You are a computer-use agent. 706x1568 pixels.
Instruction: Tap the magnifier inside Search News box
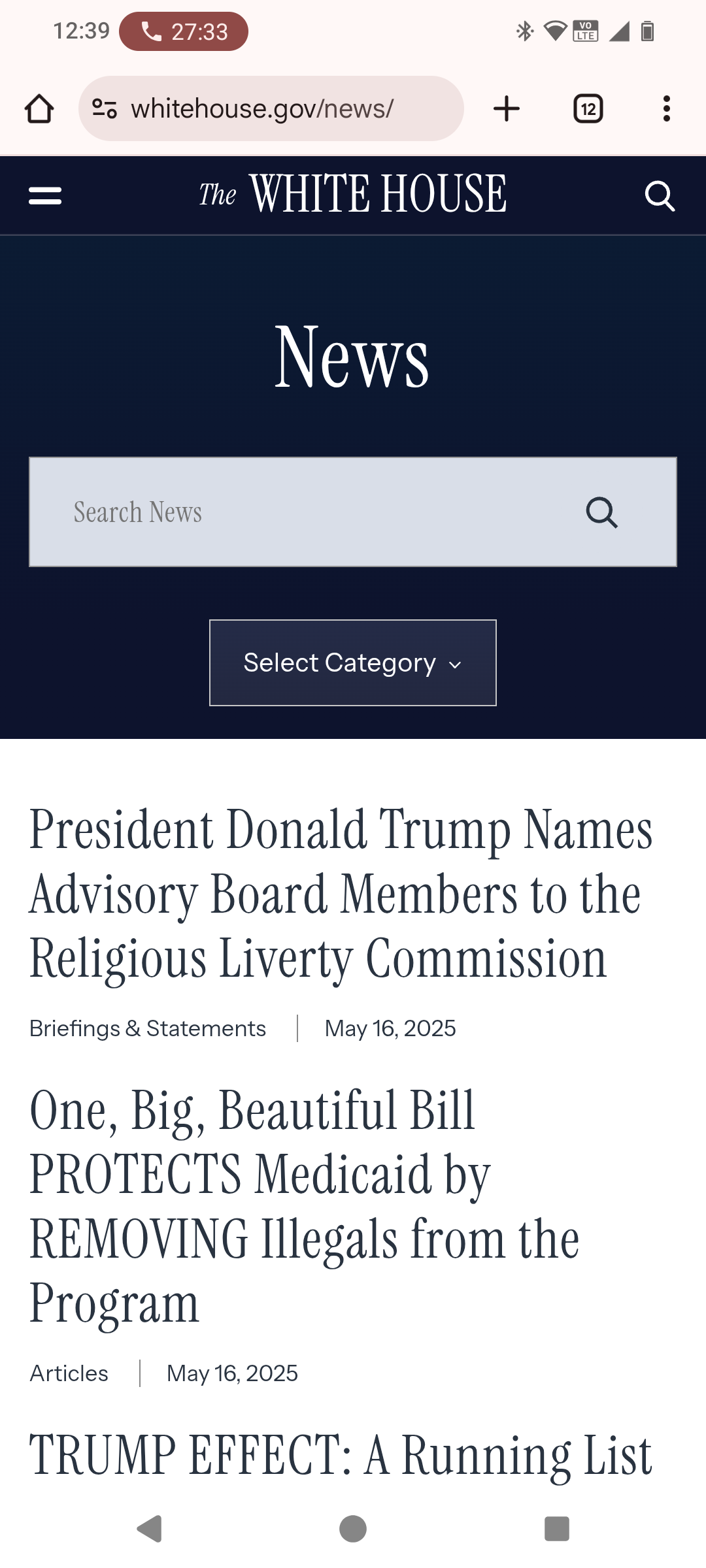coord(601,512)
